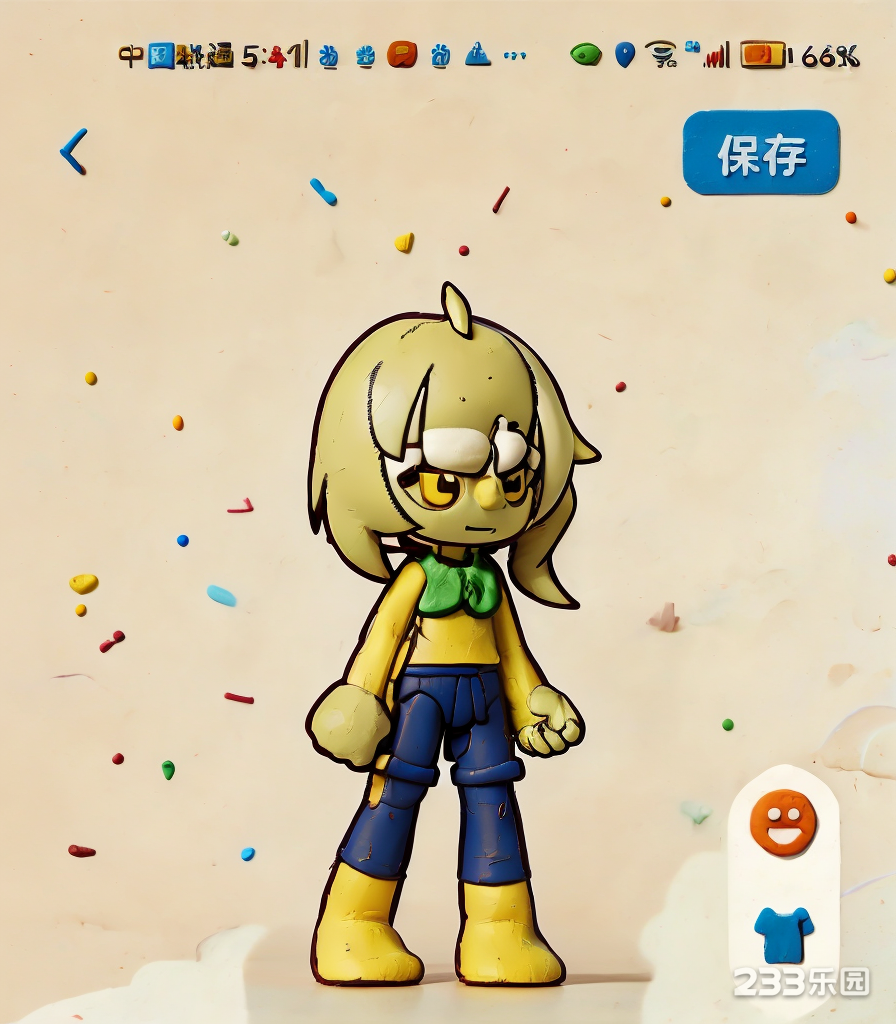Viewport: 896px width, 1024px height.
Task: Open the orange face customization option
Action: click(783, 822)
